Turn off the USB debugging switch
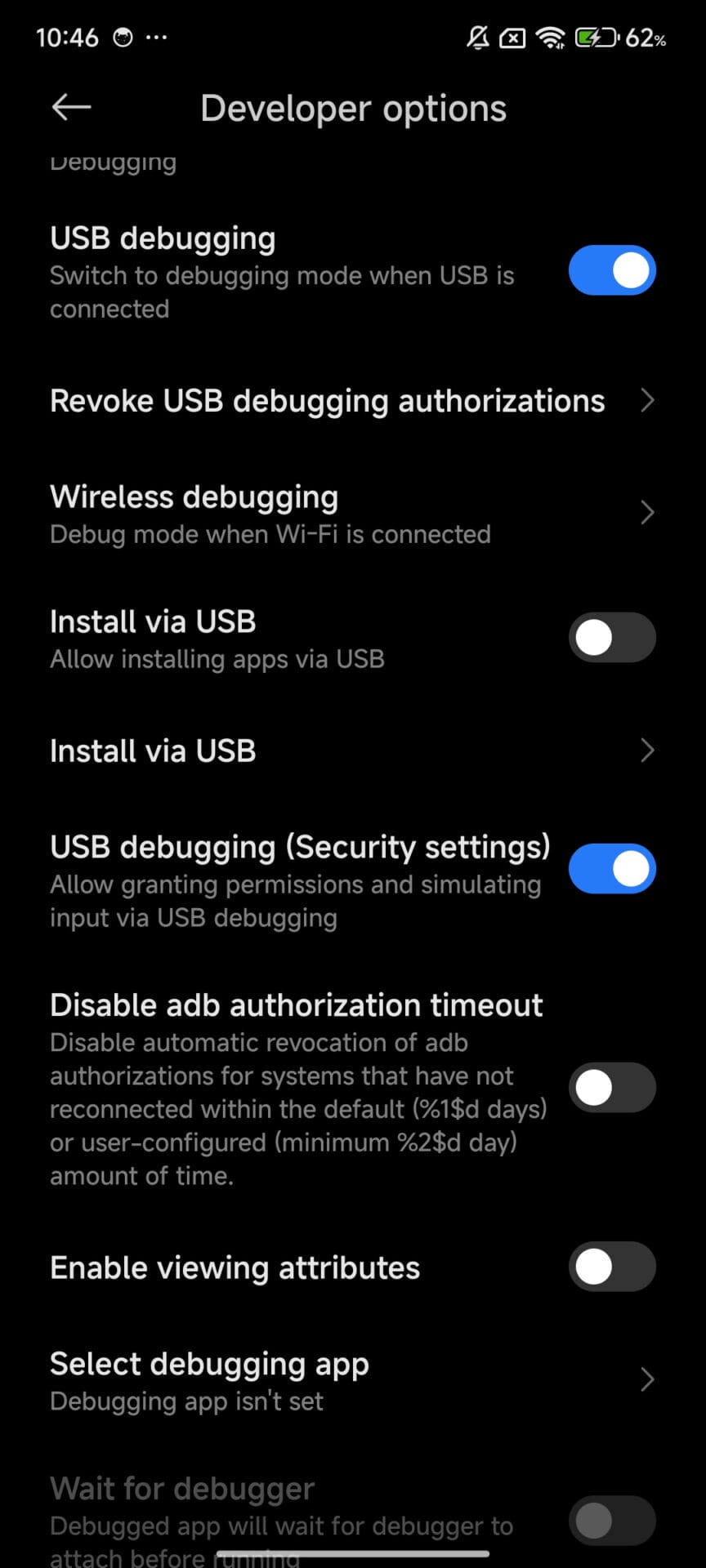Screen dimensions: 706x1568 click(x=612, y=270)
